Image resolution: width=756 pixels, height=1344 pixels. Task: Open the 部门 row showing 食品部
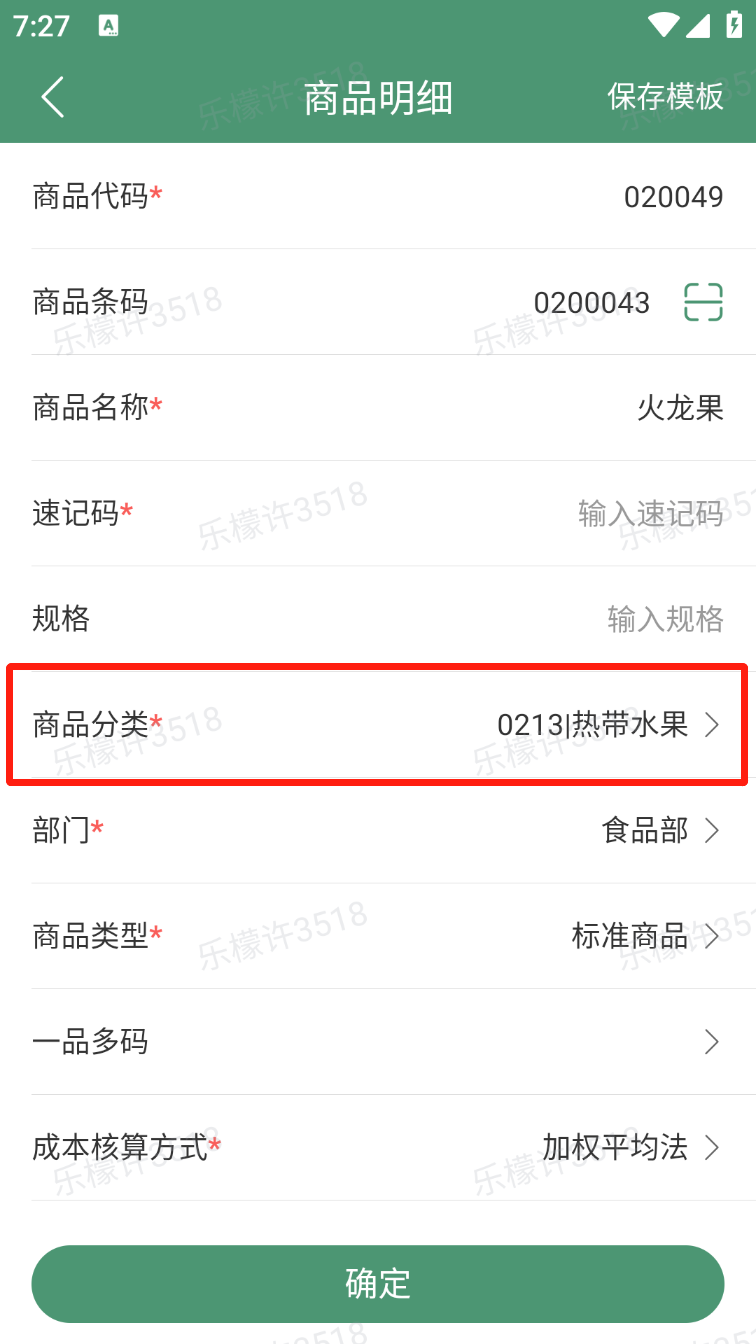[x=378, y=830]
